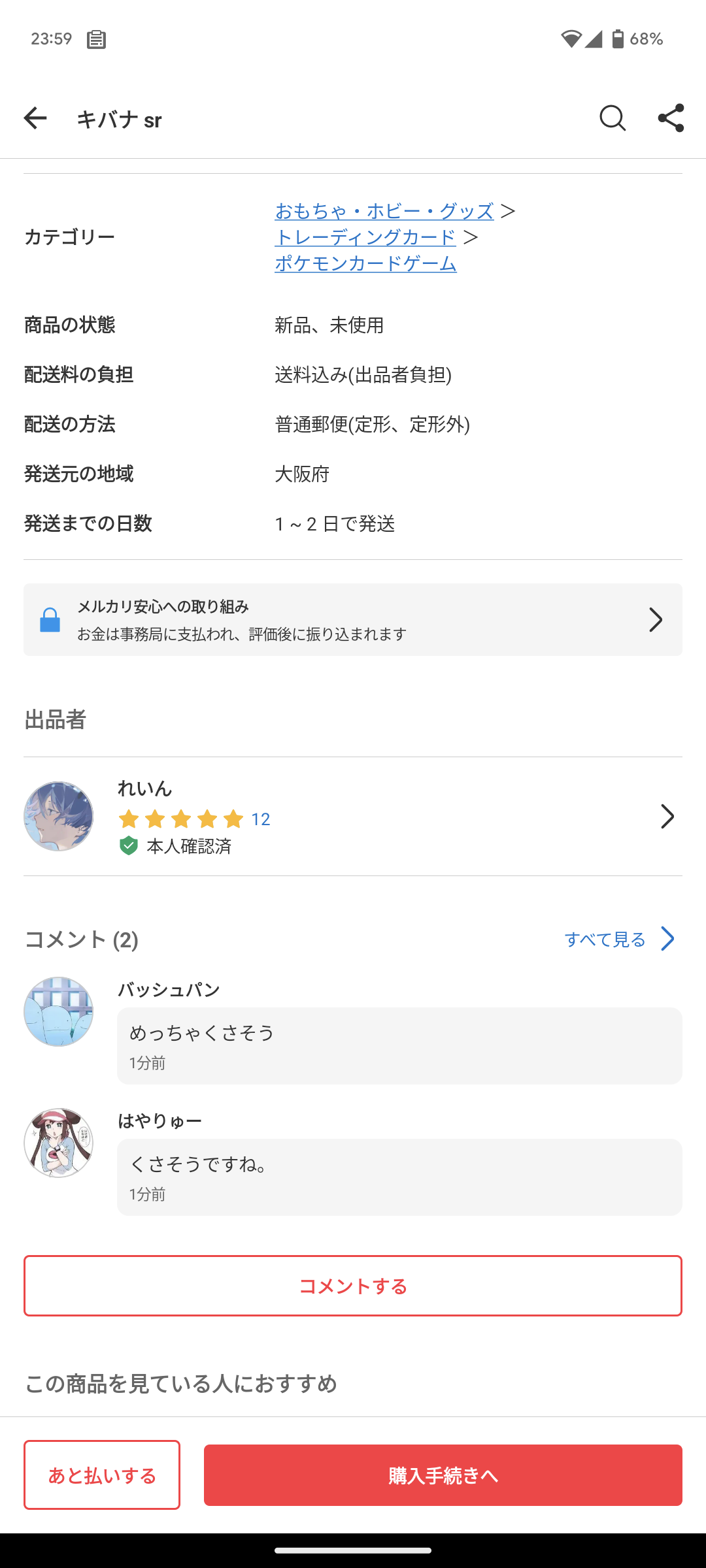The image size is (706, 1568).
Task: Open the ポケモンカードゲーム category link
Action: coord(365,263)
